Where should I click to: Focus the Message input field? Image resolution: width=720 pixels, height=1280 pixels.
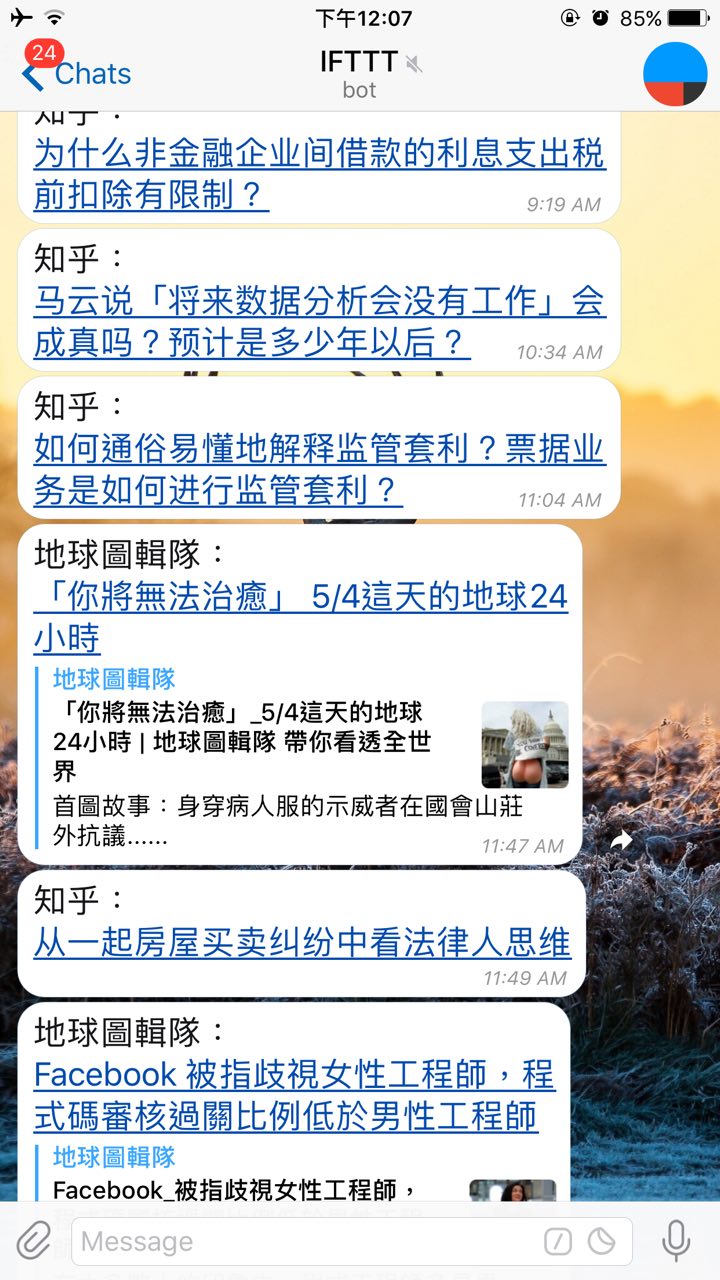(300, 1242)
